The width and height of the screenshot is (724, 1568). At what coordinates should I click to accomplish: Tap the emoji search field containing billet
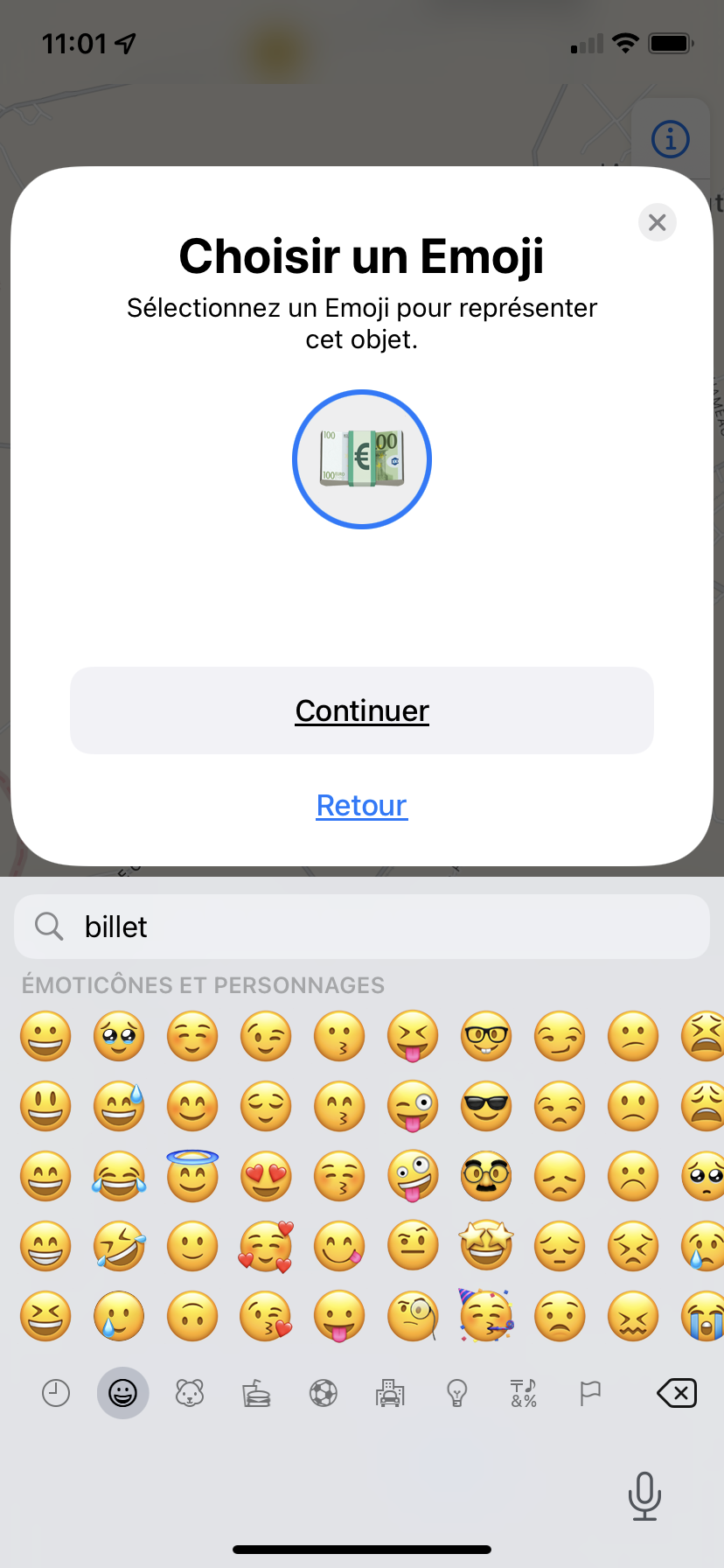pyautogui.click(x=362, y=927)
